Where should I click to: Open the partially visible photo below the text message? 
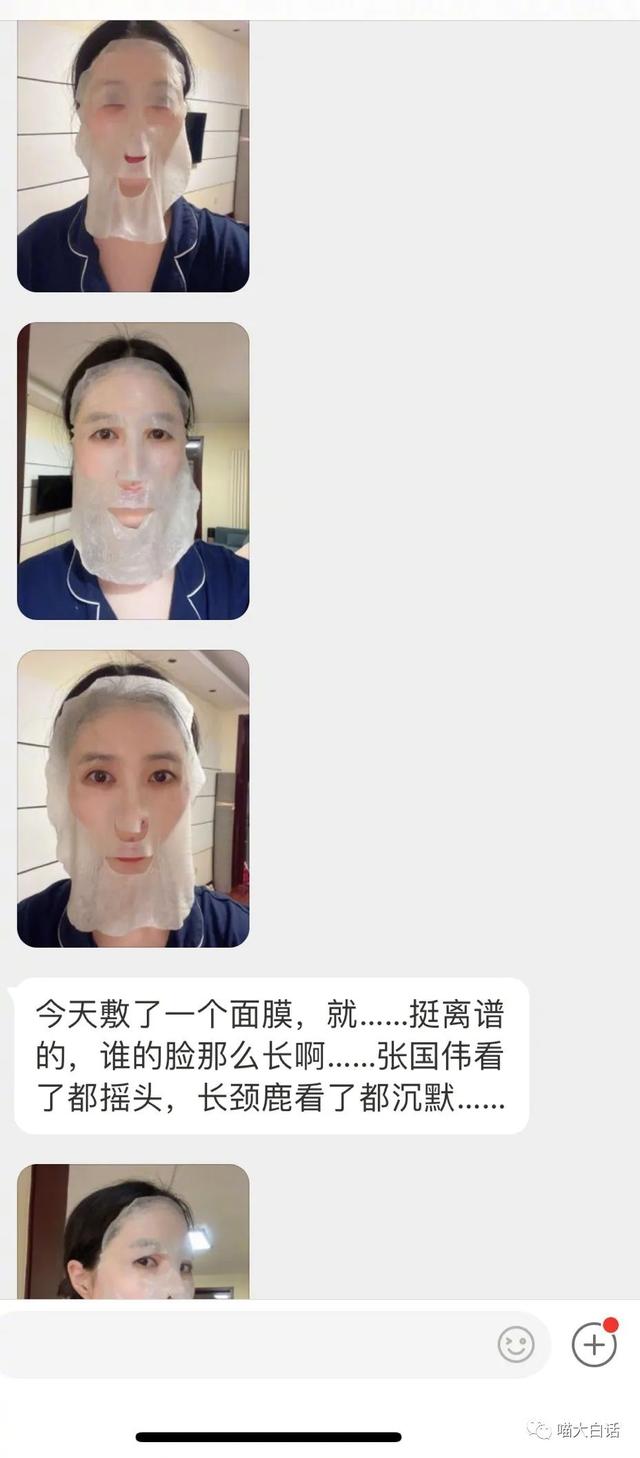(133, 1232)
